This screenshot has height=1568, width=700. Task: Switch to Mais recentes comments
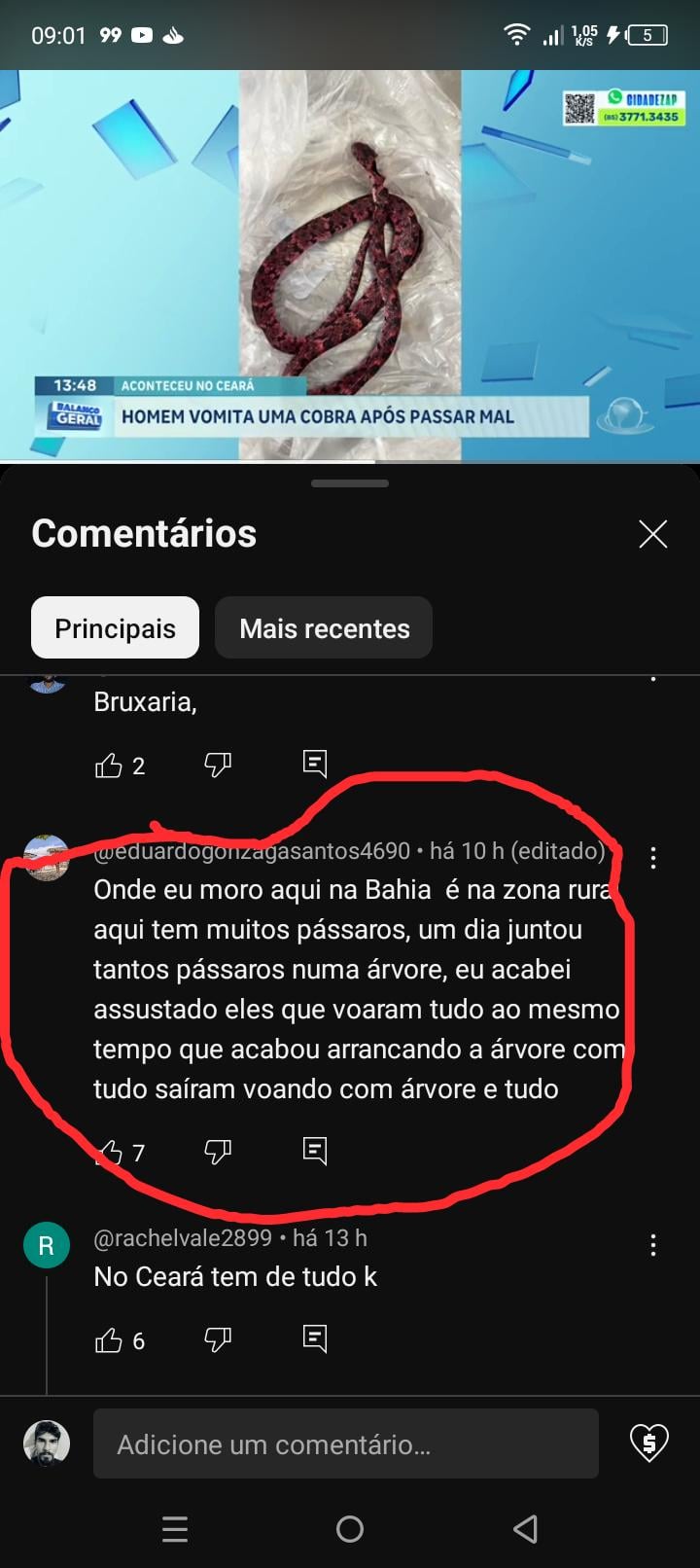324,627
